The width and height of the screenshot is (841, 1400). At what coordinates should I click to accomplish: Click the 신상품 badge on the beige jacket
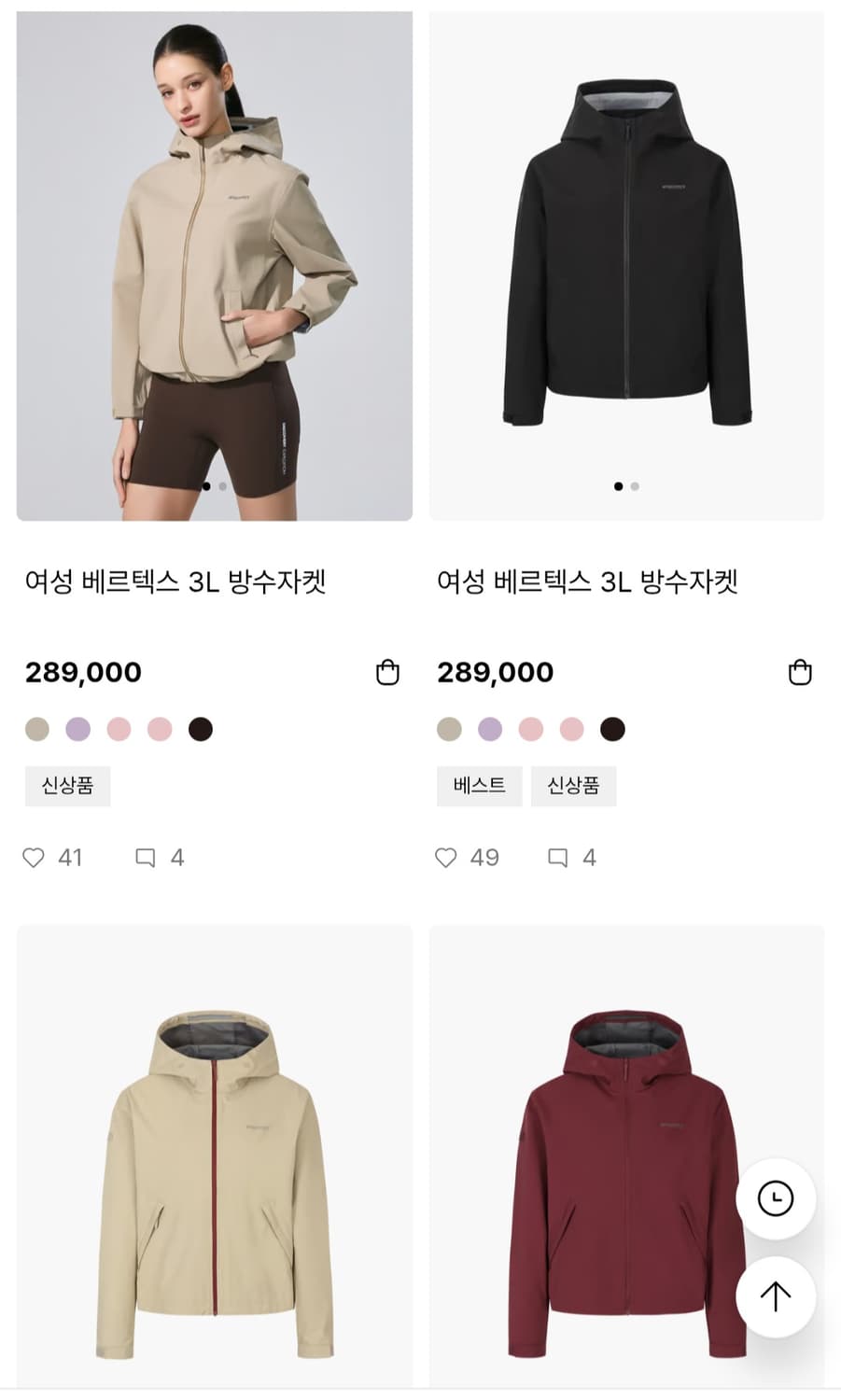(x=67, y=786)
